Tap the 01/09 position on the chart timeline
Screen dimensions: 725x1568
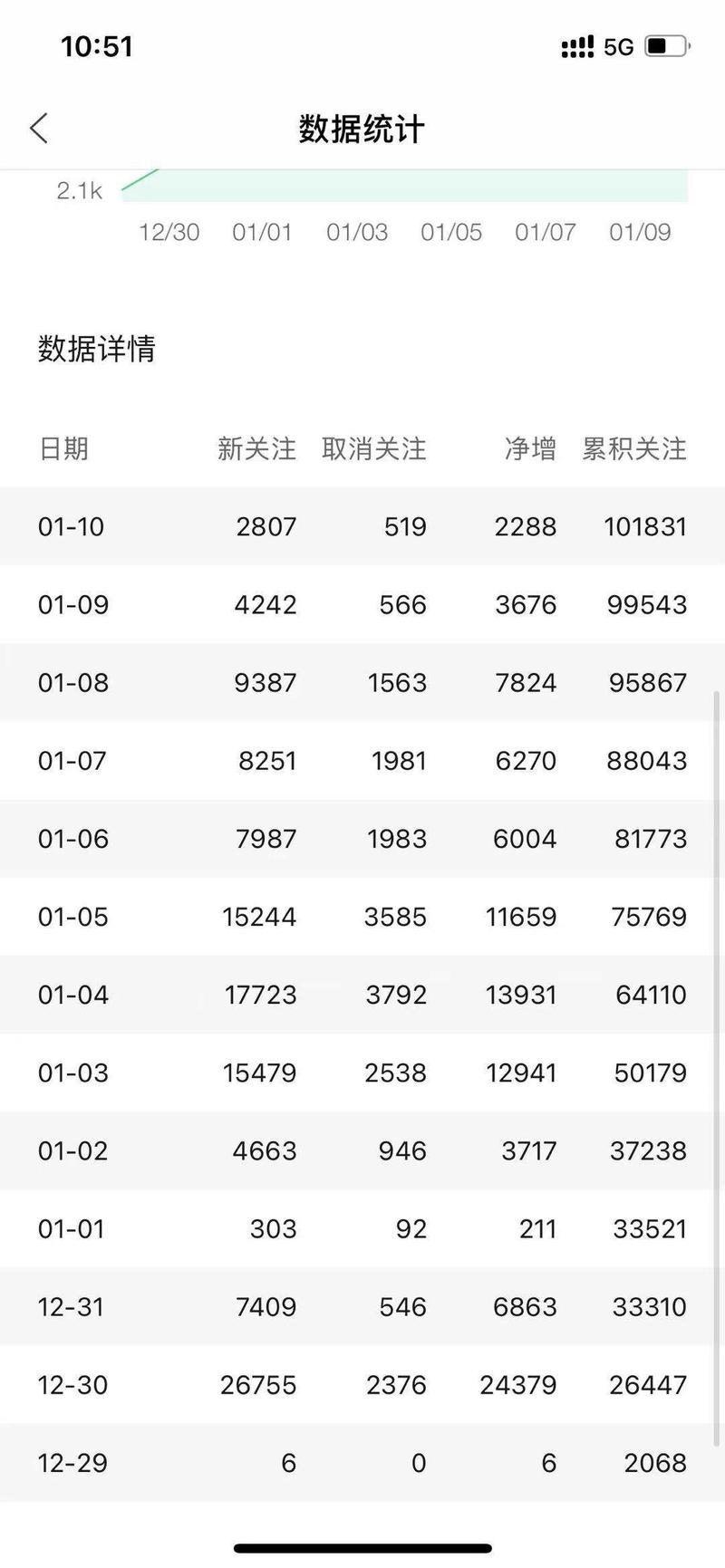pyautogui.click(x=640, y=232)
